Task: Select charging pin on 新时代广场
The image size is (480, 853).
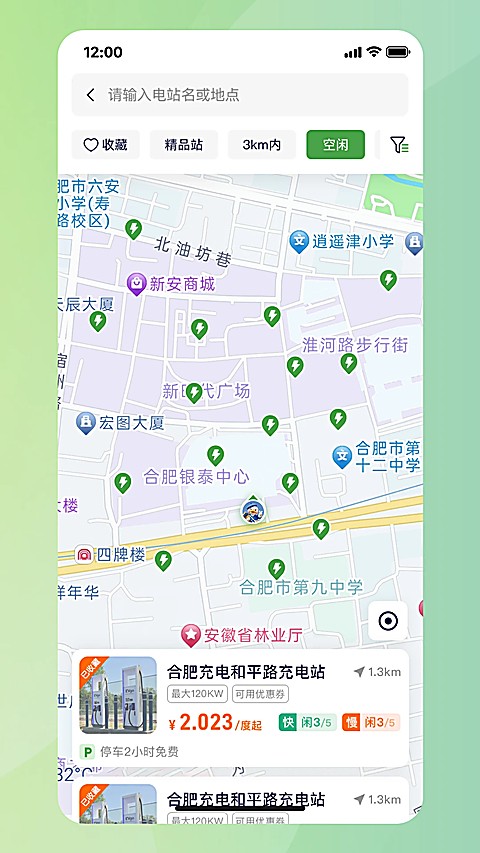Action: [194, 393]
